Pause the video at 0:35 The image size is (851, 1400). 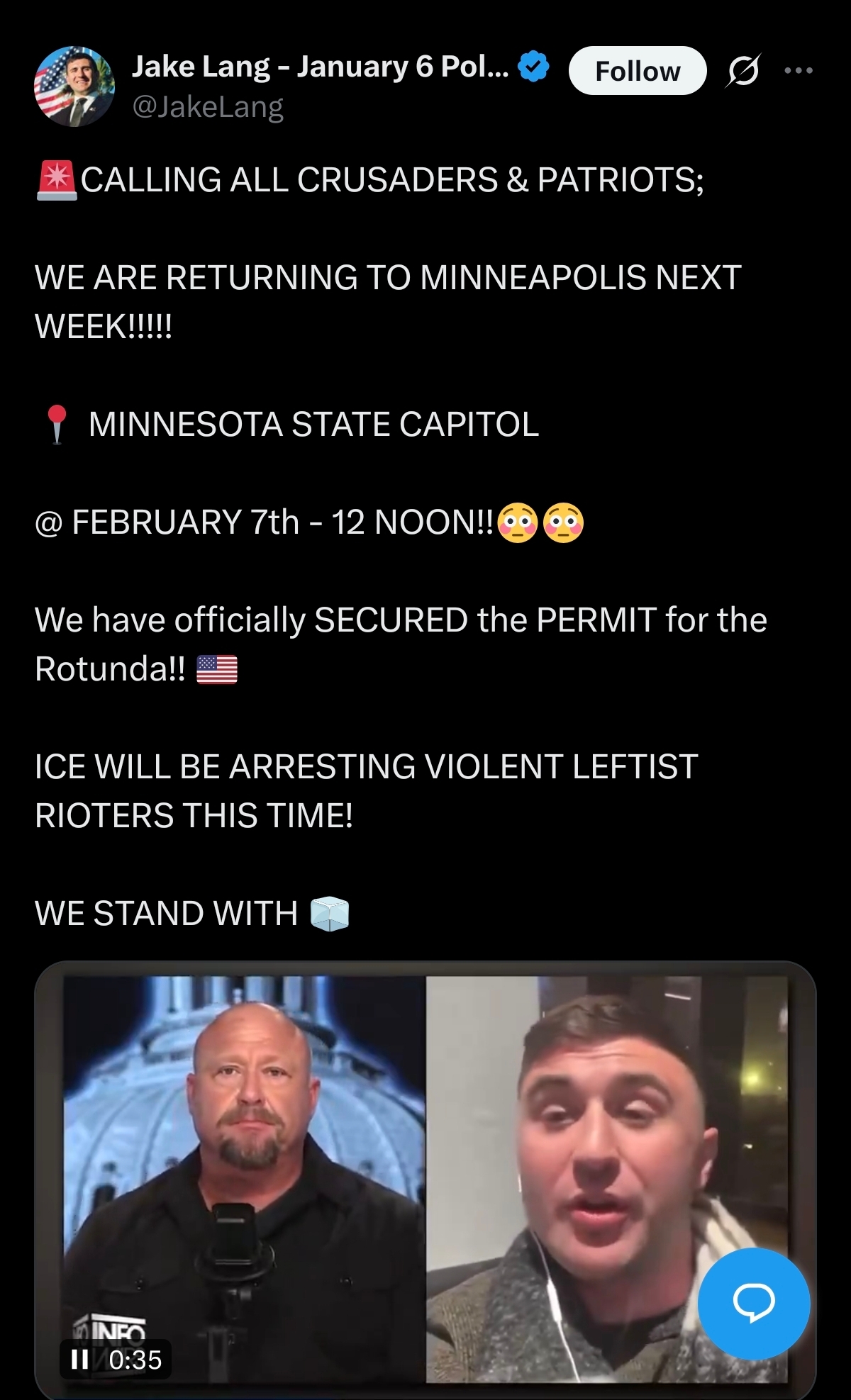(x=80, y=1359)
